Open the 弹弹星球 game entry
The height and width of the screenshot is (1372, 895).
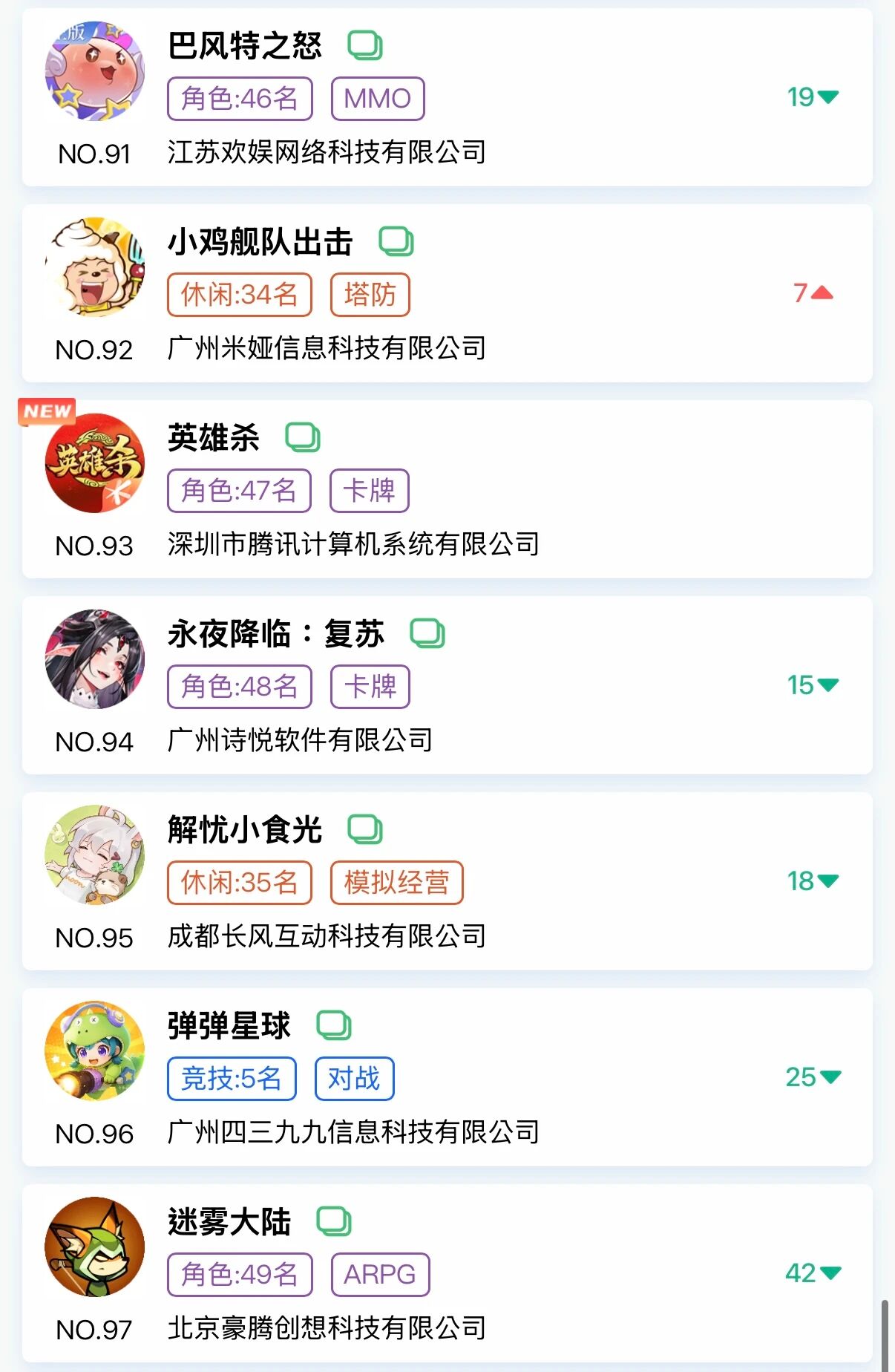[229, 1026]
